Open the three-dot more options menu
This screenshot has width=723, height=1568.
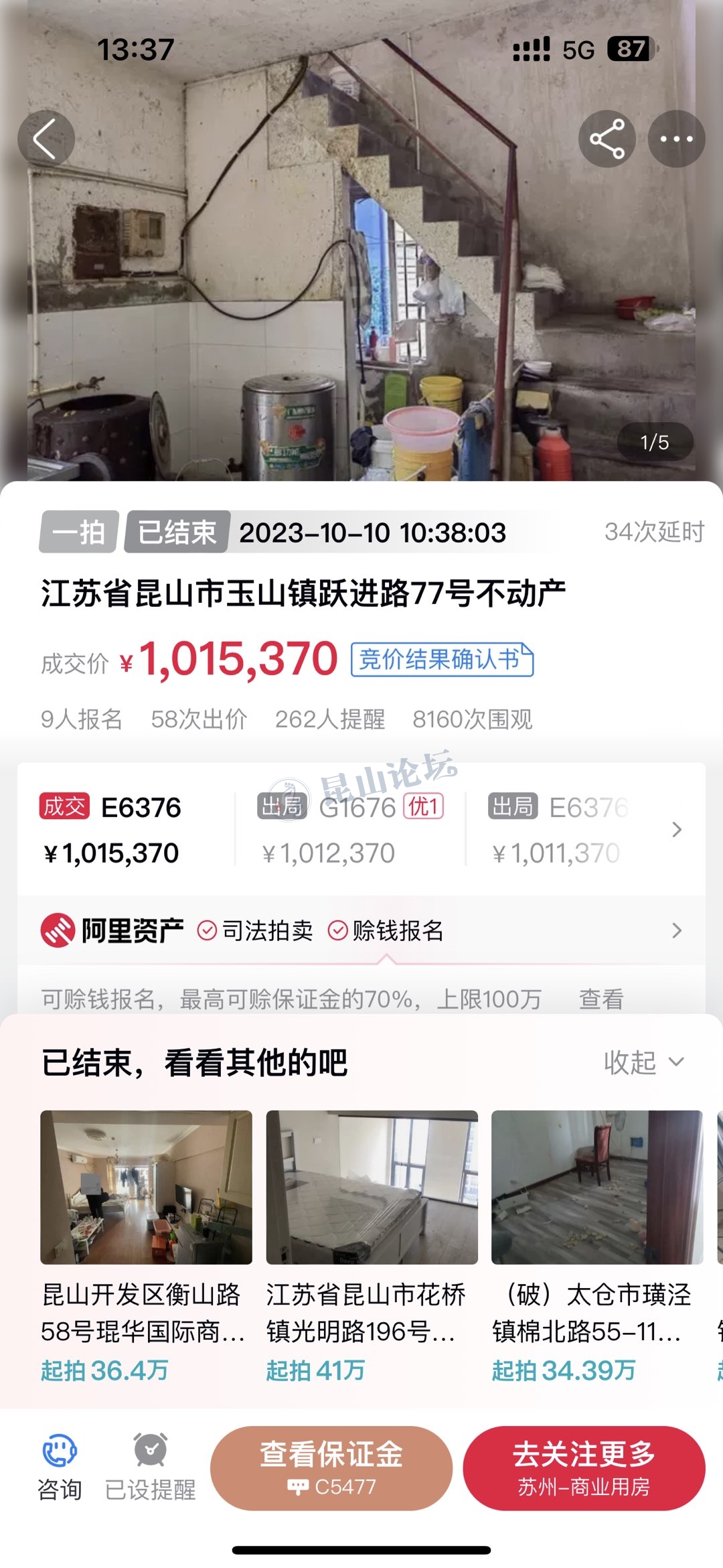(x=676, y=139)
